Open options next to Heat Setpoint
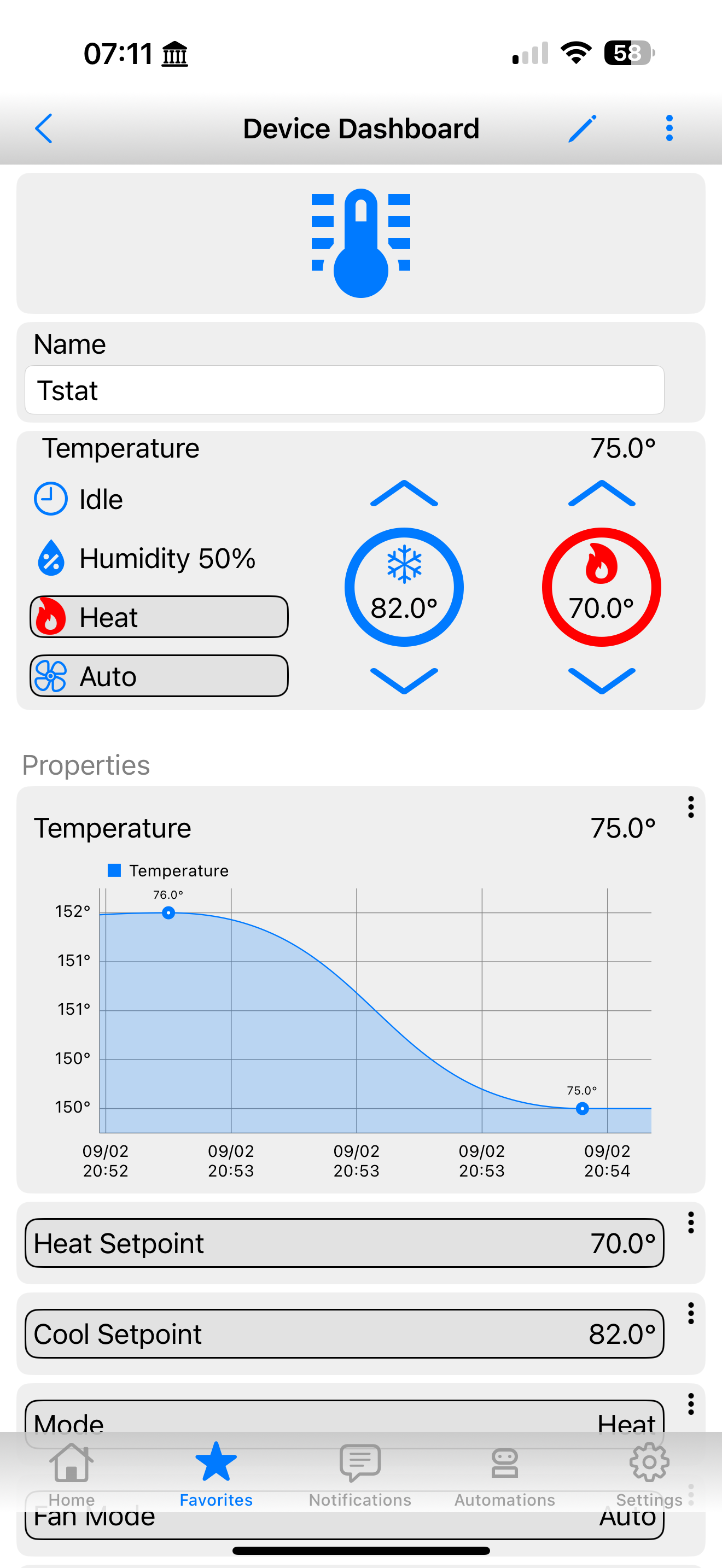Viewport: 722px width, 1568px height. [x=690, y=1223]
